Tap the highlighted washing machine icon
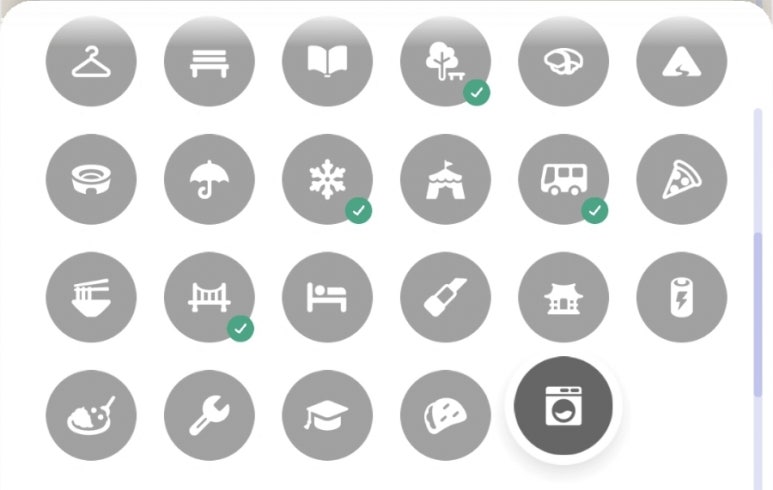Image resolution: width=773 pixels, height=490 pixels. pyautogui.click(x=563, y=410)
